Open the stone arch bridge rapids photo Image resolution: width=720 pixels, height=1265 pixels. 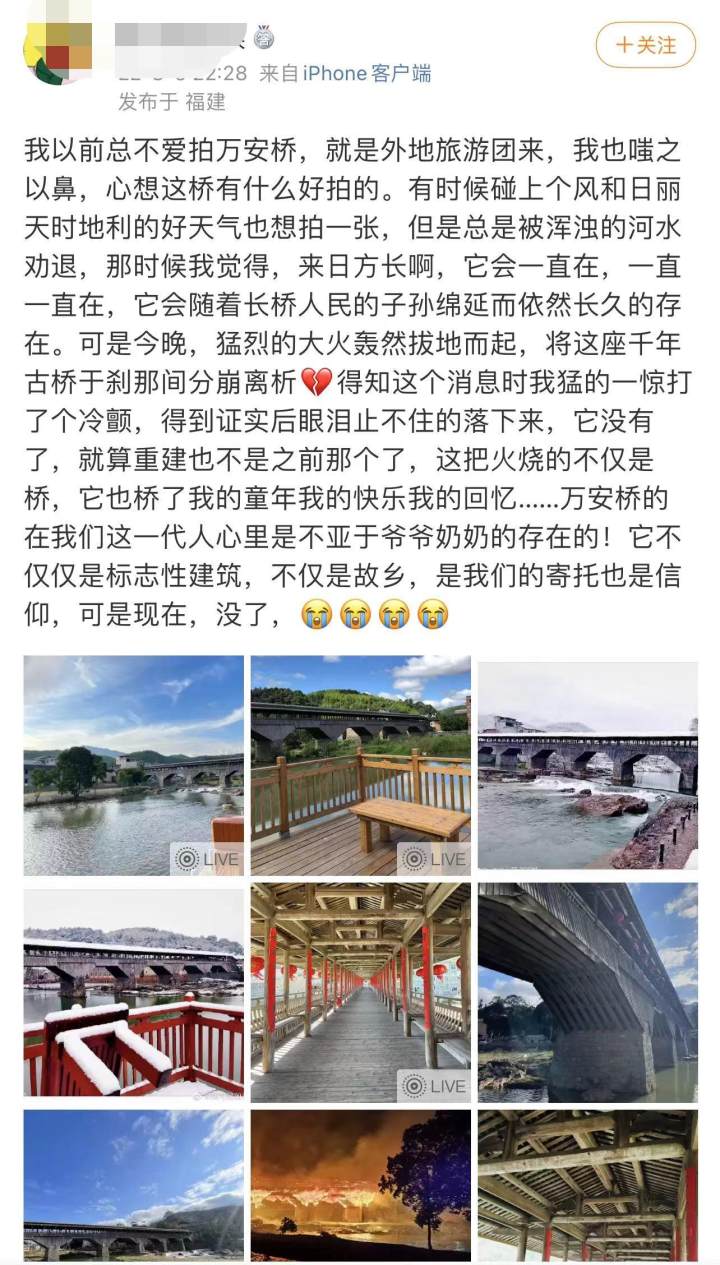[x=588, y=765]
